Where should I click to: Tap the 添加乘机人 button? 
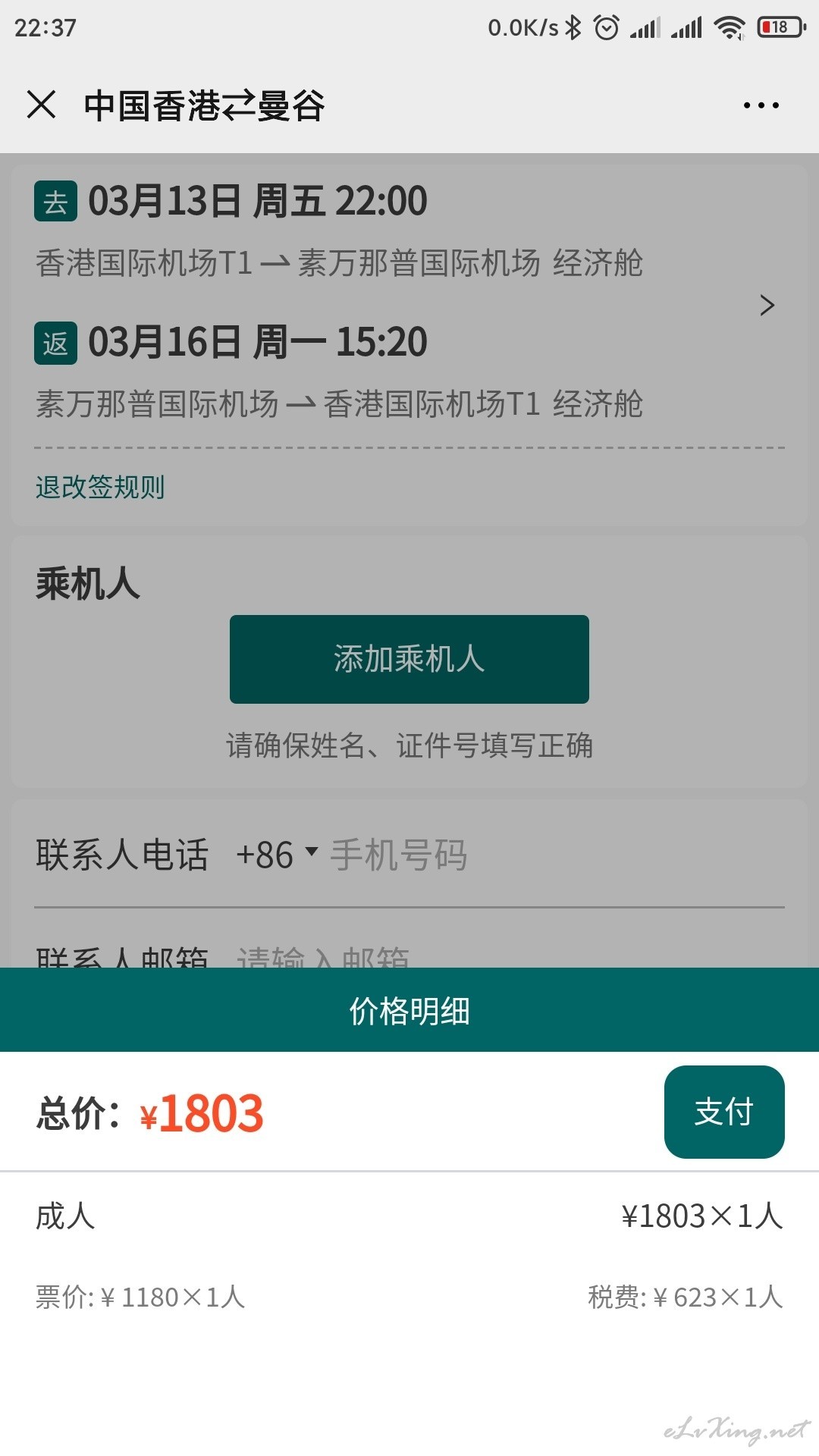click(409, 659)
